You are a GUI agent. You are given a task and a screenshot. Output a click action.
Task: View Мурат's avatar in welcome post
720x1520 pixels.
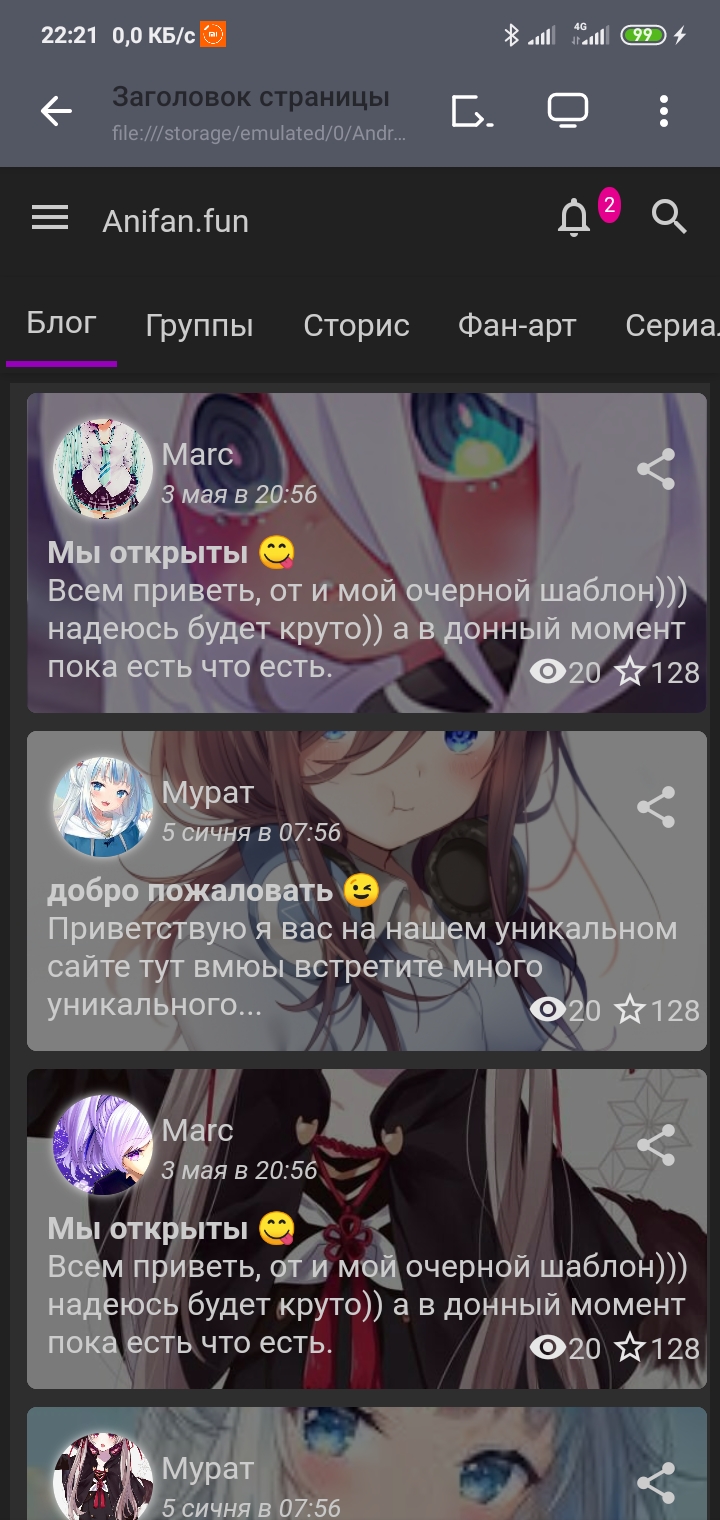103,807
